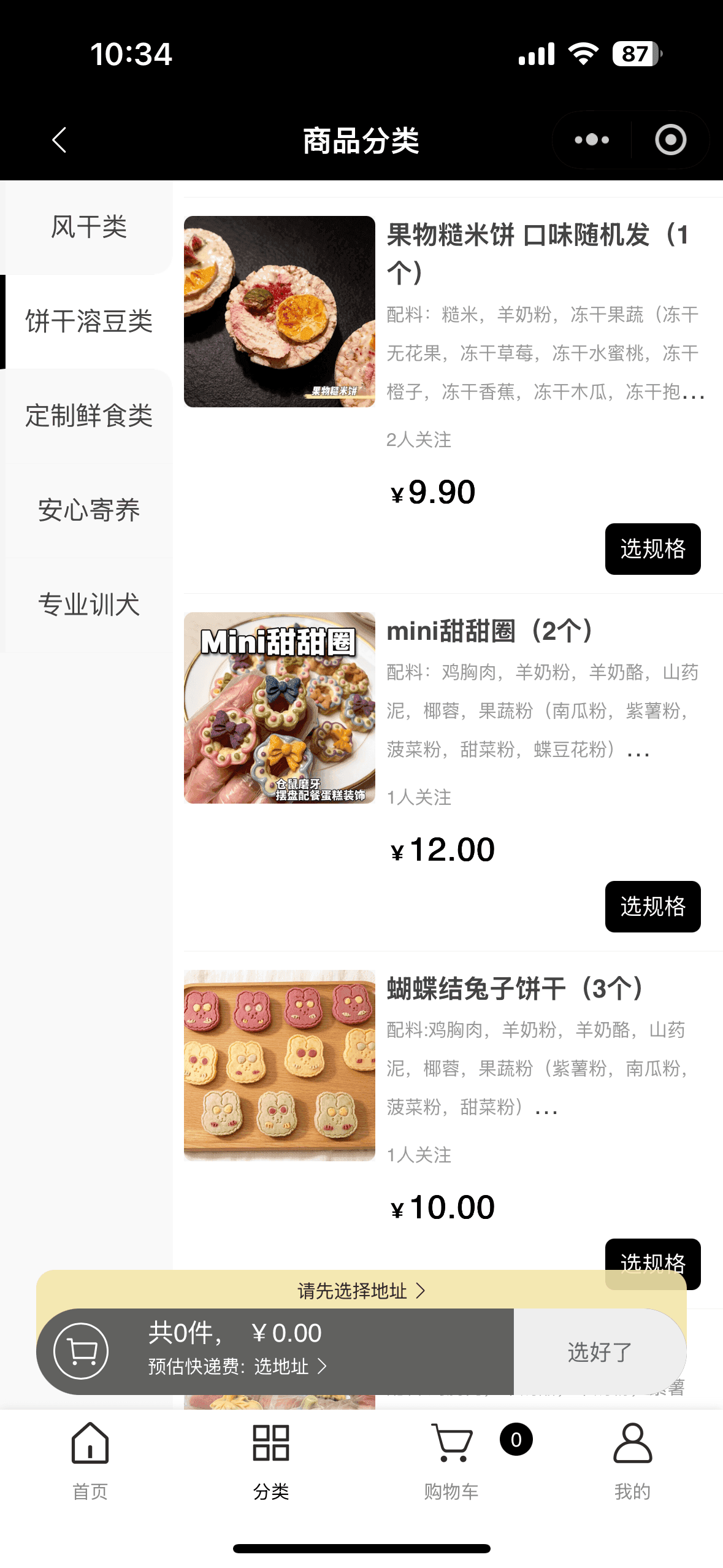The image size is (723, 1568).
Task: Switch to the 定制鲜食类 category
Action: (x=89, y=416)
